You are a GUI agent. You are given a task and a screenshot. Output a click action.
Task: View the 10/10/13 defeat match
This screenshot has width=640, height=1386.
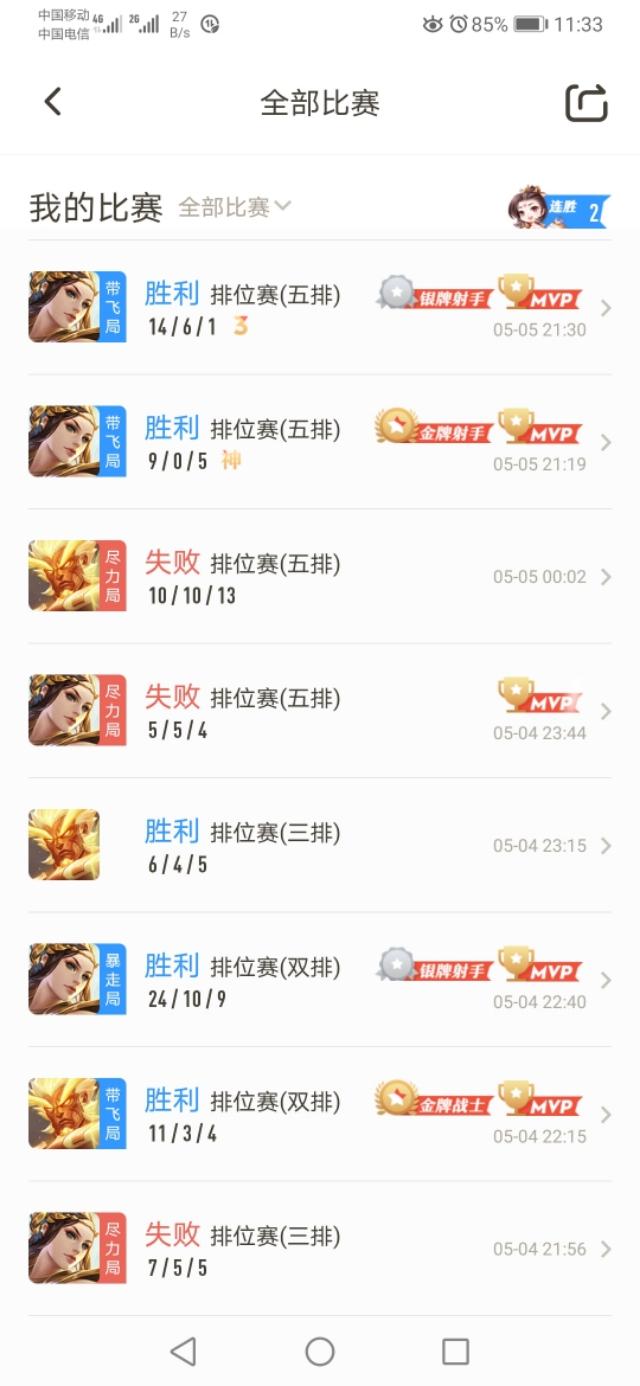pyautogui.click(x=320, y=577)
